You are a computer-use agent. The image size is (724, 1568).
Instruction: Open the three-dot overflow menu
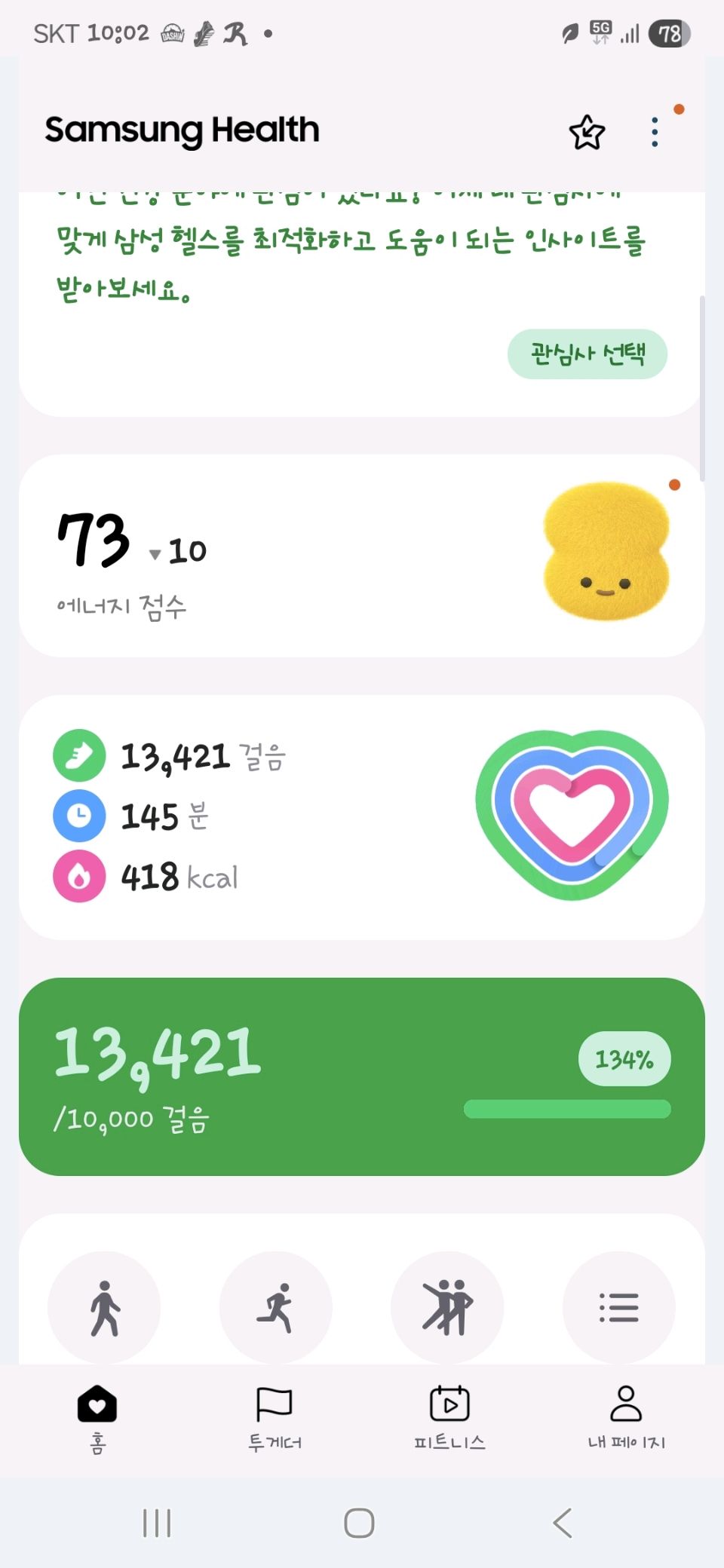click(655, 133)
